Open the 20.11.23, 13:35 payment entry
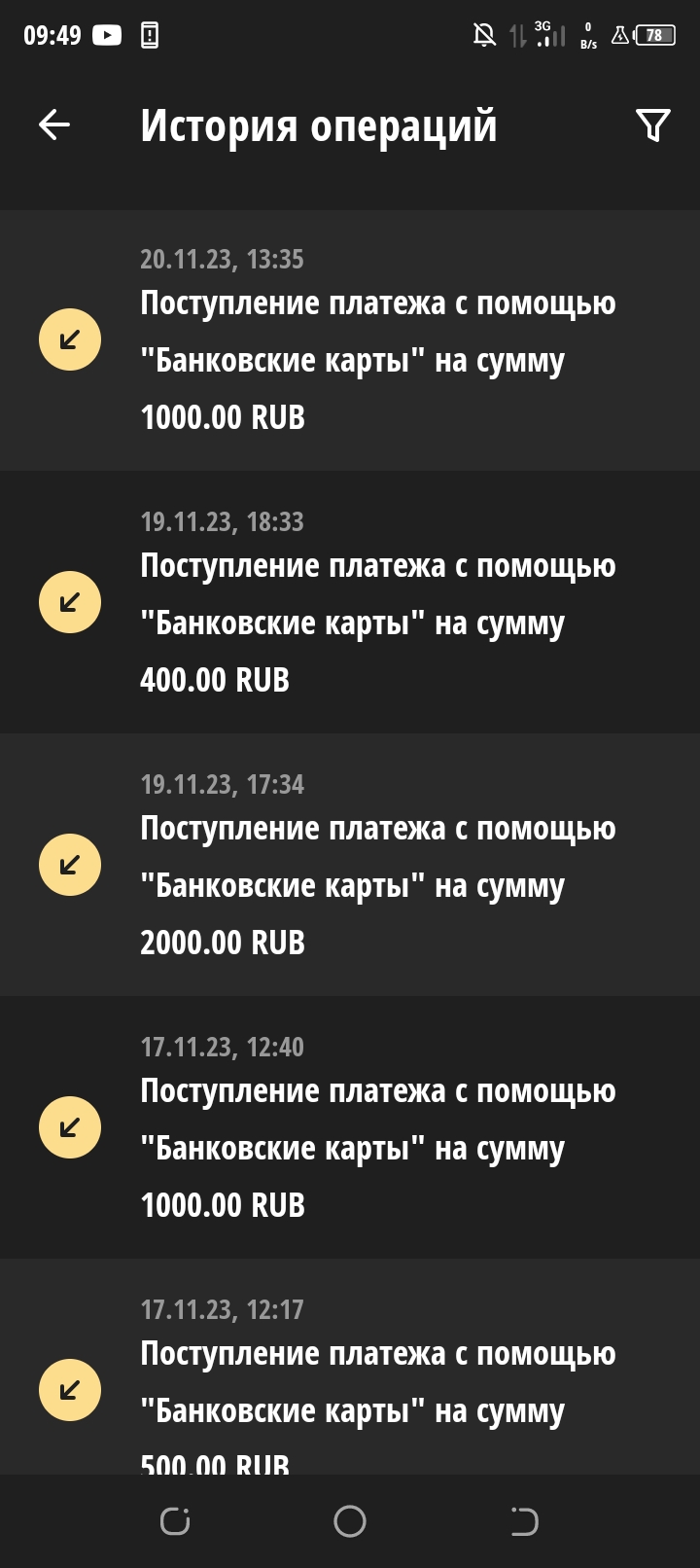 377,340
